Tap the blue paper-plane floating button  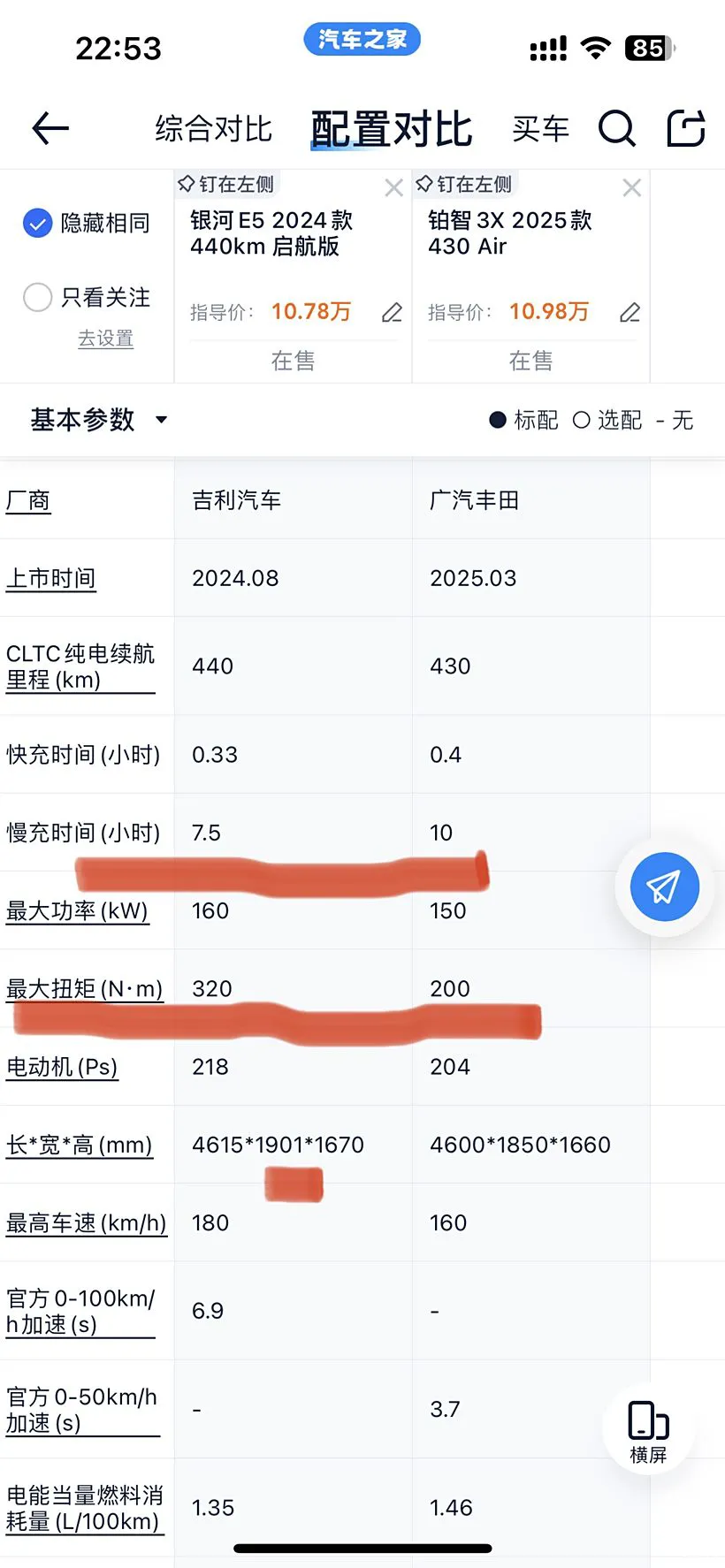click(664, 887)
